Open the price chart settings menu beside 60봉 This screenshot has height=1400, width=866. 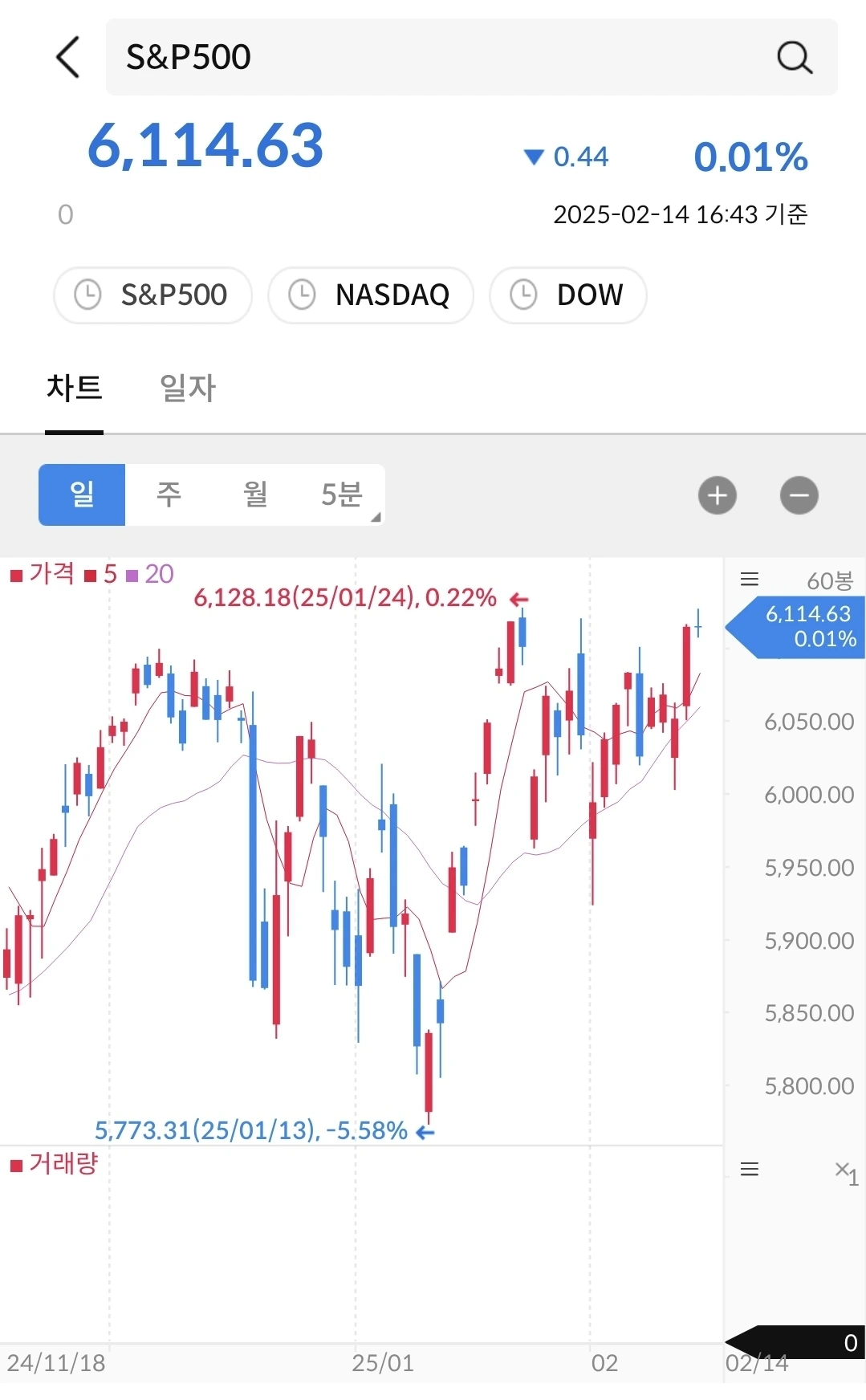[750, 580]
